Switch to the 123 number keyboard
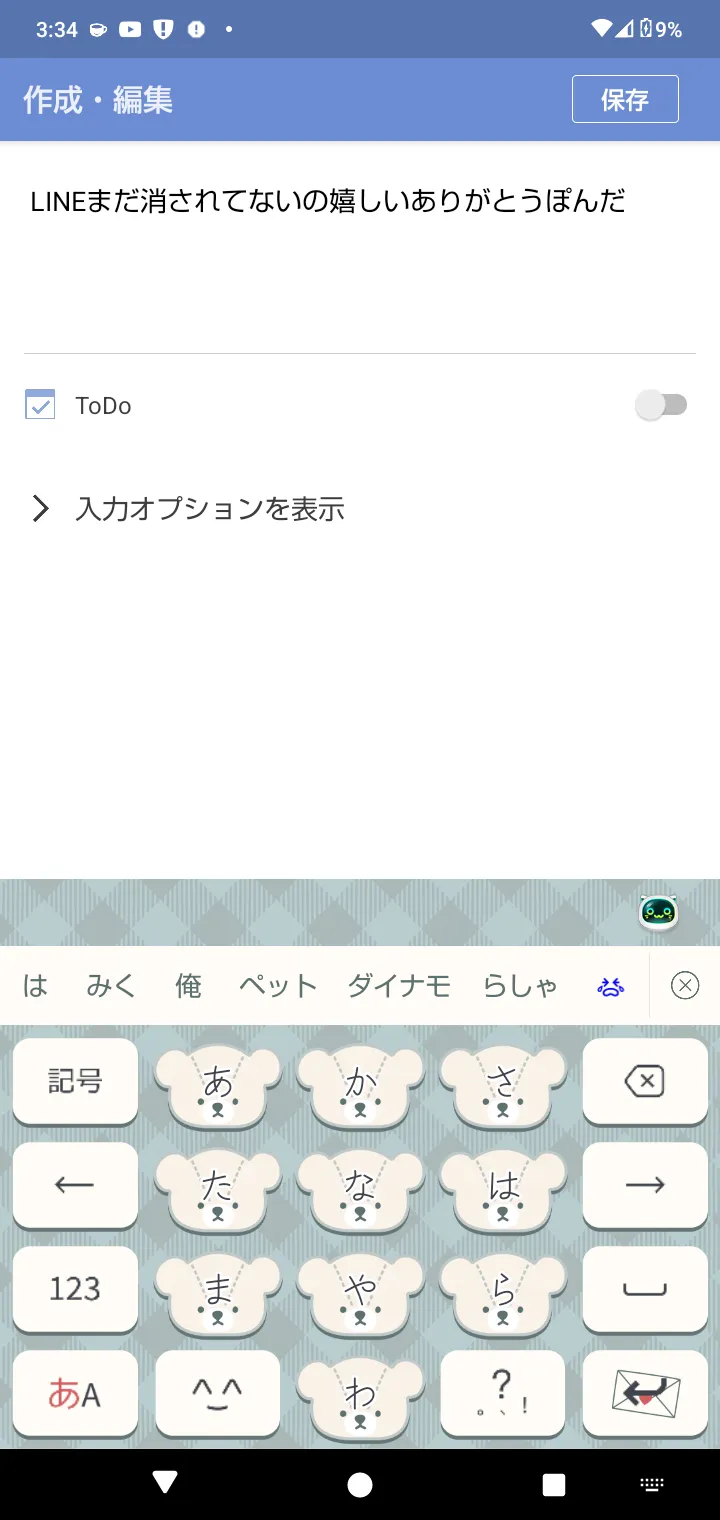The image size is (720, 1520). coord(75,1289)
